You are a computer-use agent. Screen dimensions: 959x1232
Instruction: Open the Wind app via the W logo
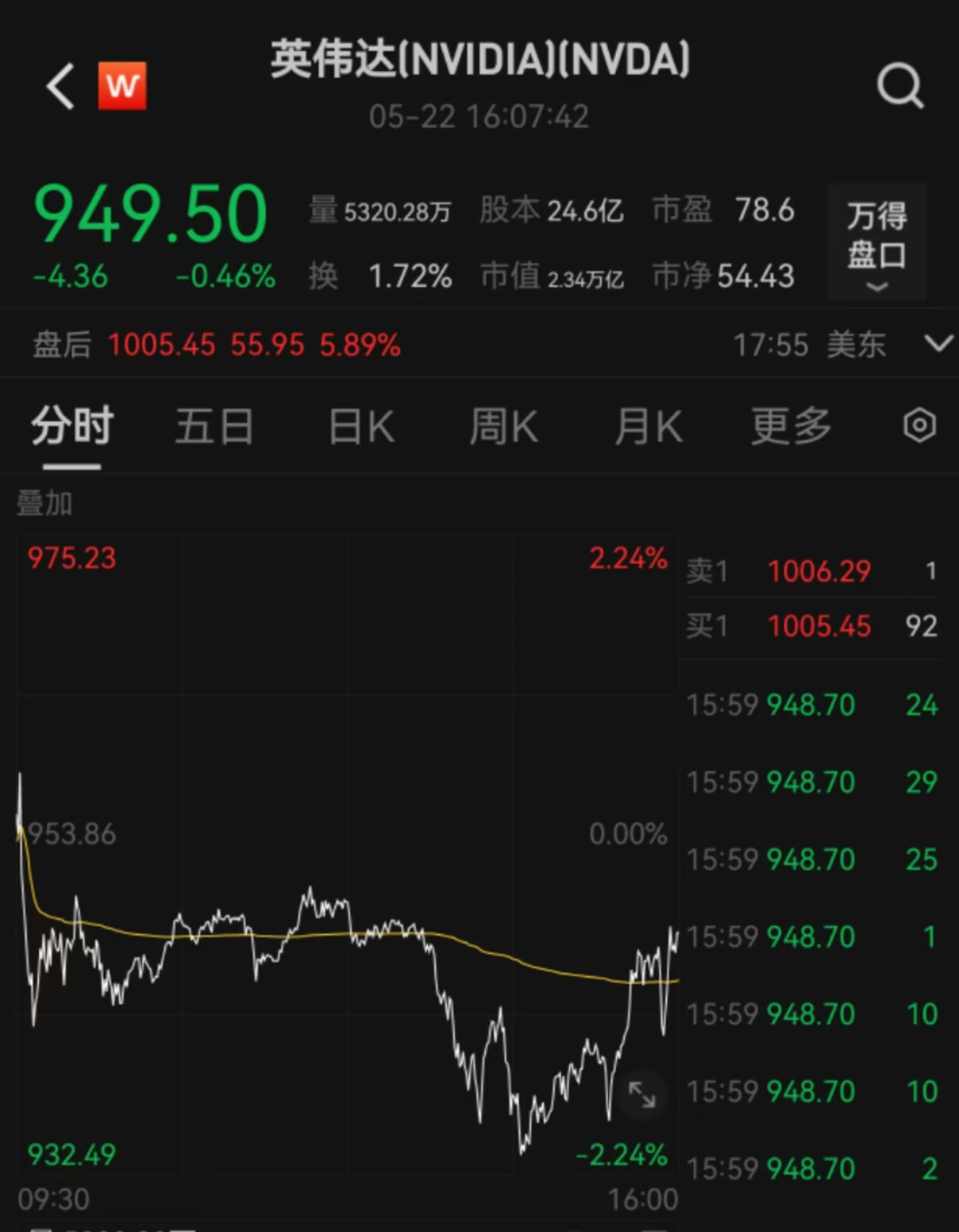[x=122, y=86]
